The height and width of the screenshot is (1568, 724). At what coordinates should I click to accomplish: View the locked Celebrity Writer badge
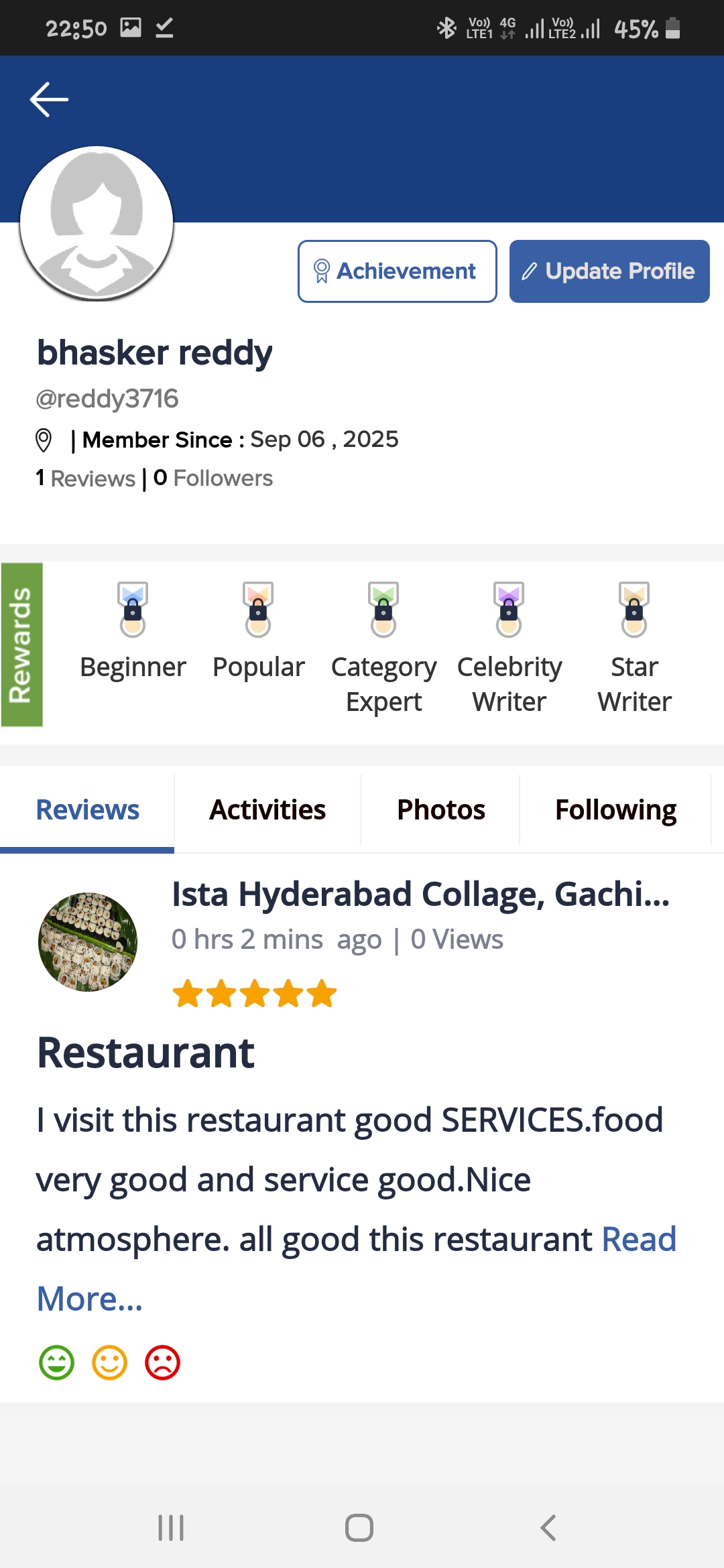point(509,609)
